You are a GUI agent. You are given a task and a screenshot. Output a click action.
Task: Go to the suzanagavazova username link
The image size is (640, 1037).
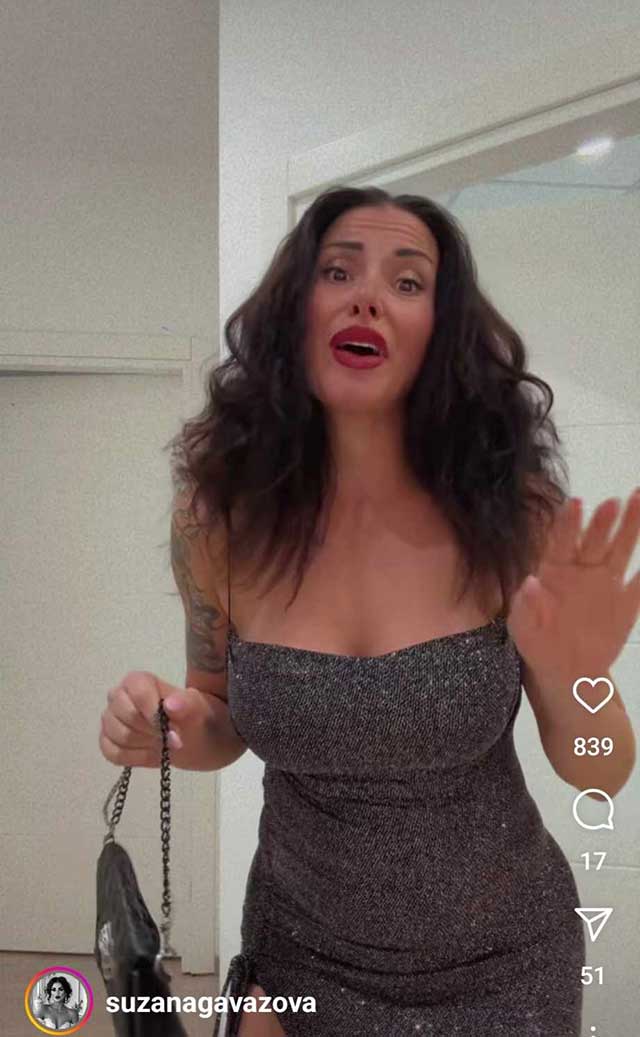(x=211, y=1003)
